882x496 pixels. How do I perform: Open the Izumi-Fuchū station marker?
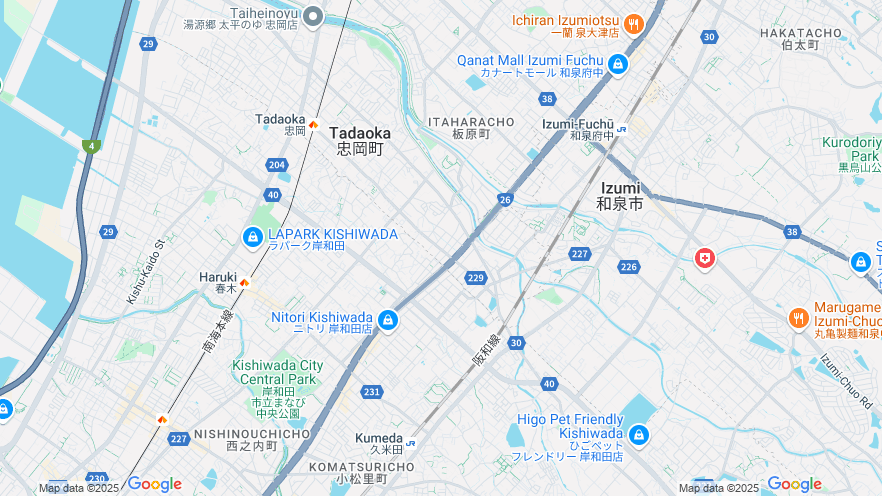(x=621, y=130)
